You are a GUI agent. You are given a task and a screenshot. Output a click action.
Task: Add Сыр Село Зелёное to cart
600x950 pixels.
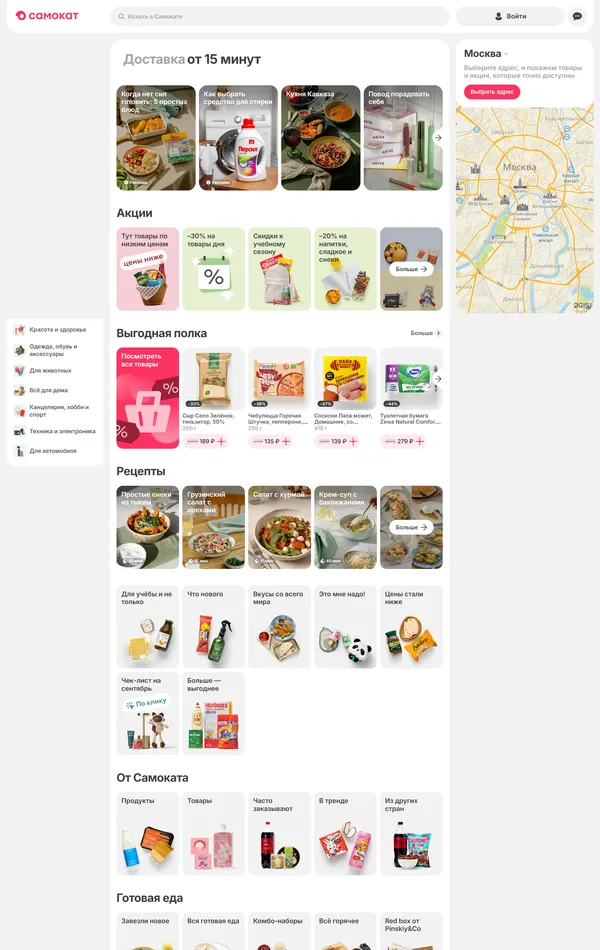(221, 441)
